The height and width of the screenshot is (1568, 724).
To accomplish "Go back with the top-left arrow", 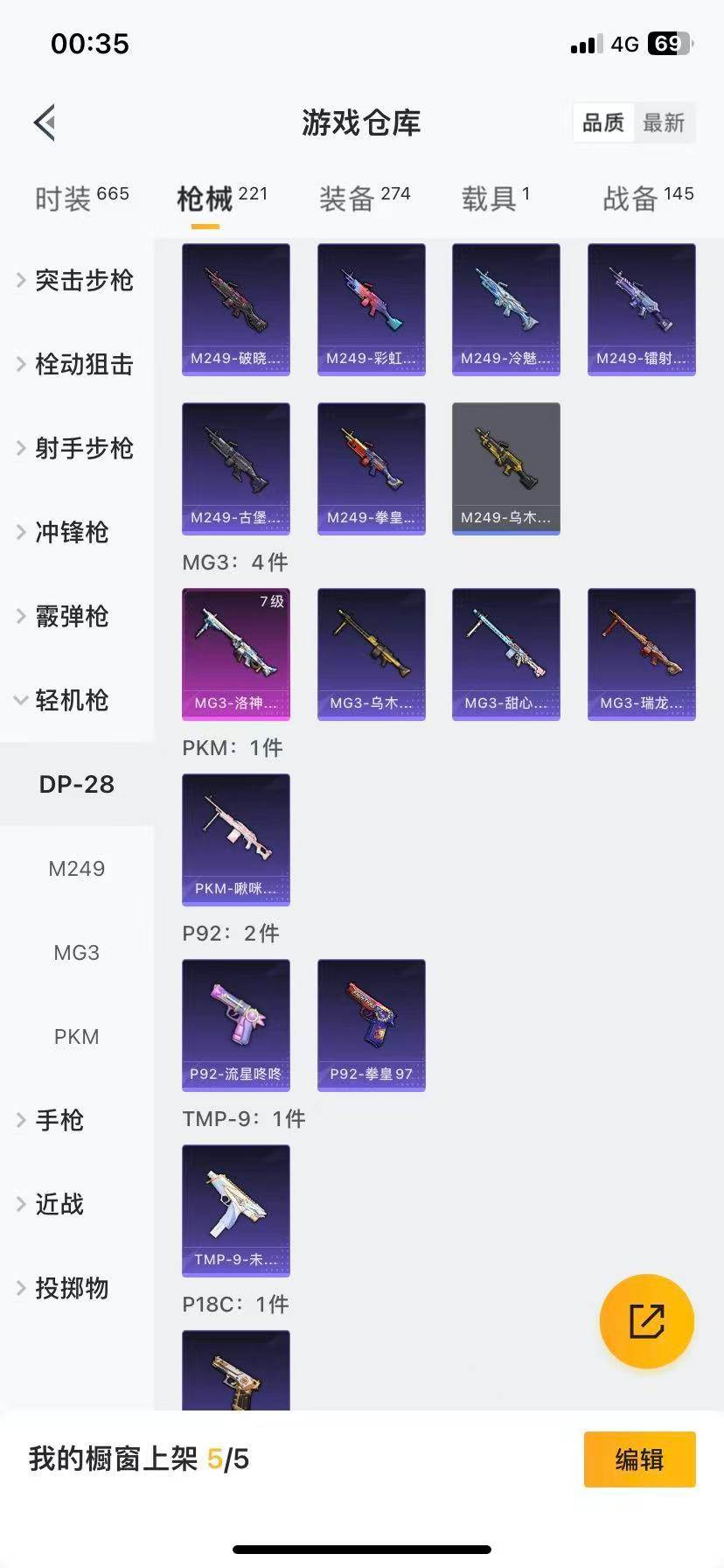I will coord(45,122).
